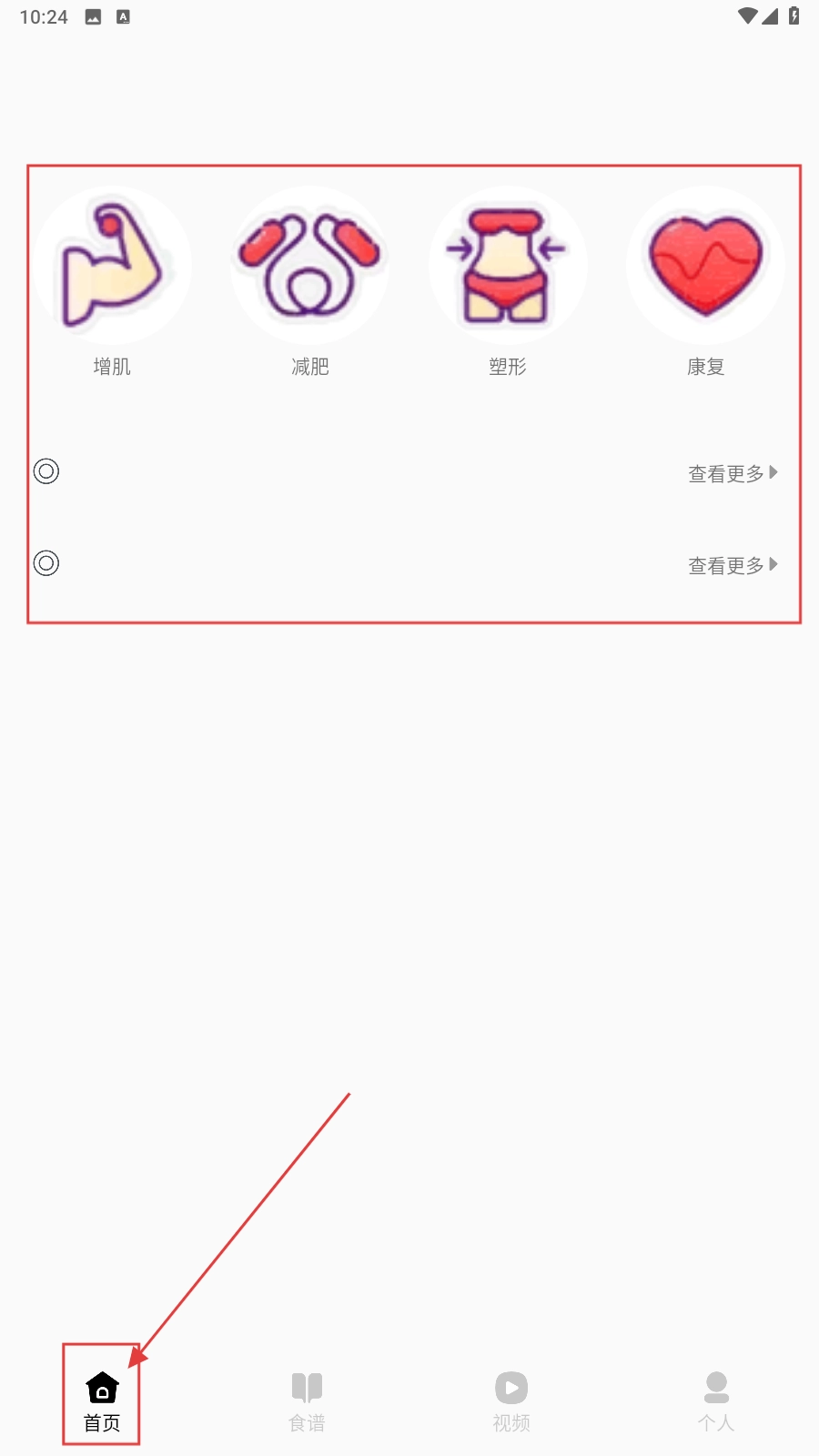Click the home icon above 首页

point(101,1387)
